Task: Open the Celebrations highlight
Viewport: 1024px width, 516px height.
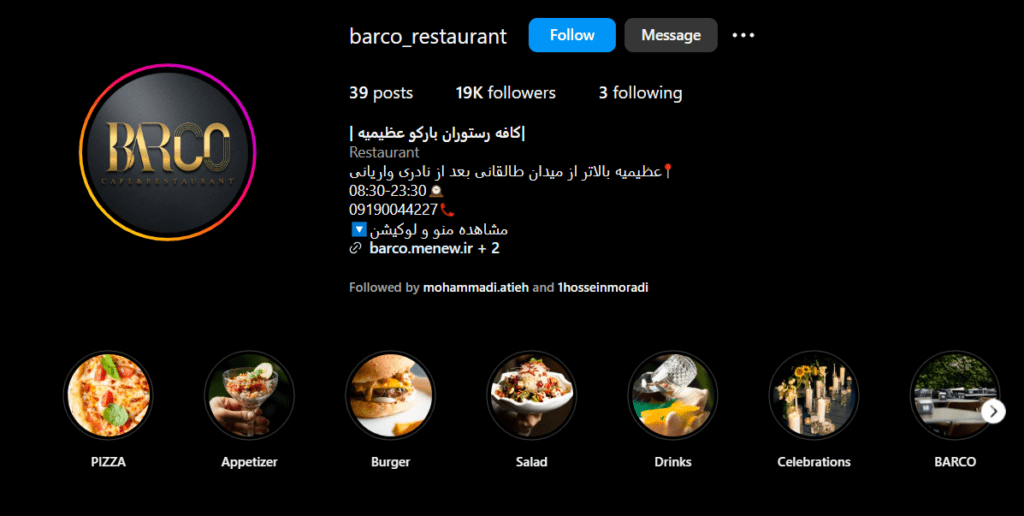Action: [813, 395]
